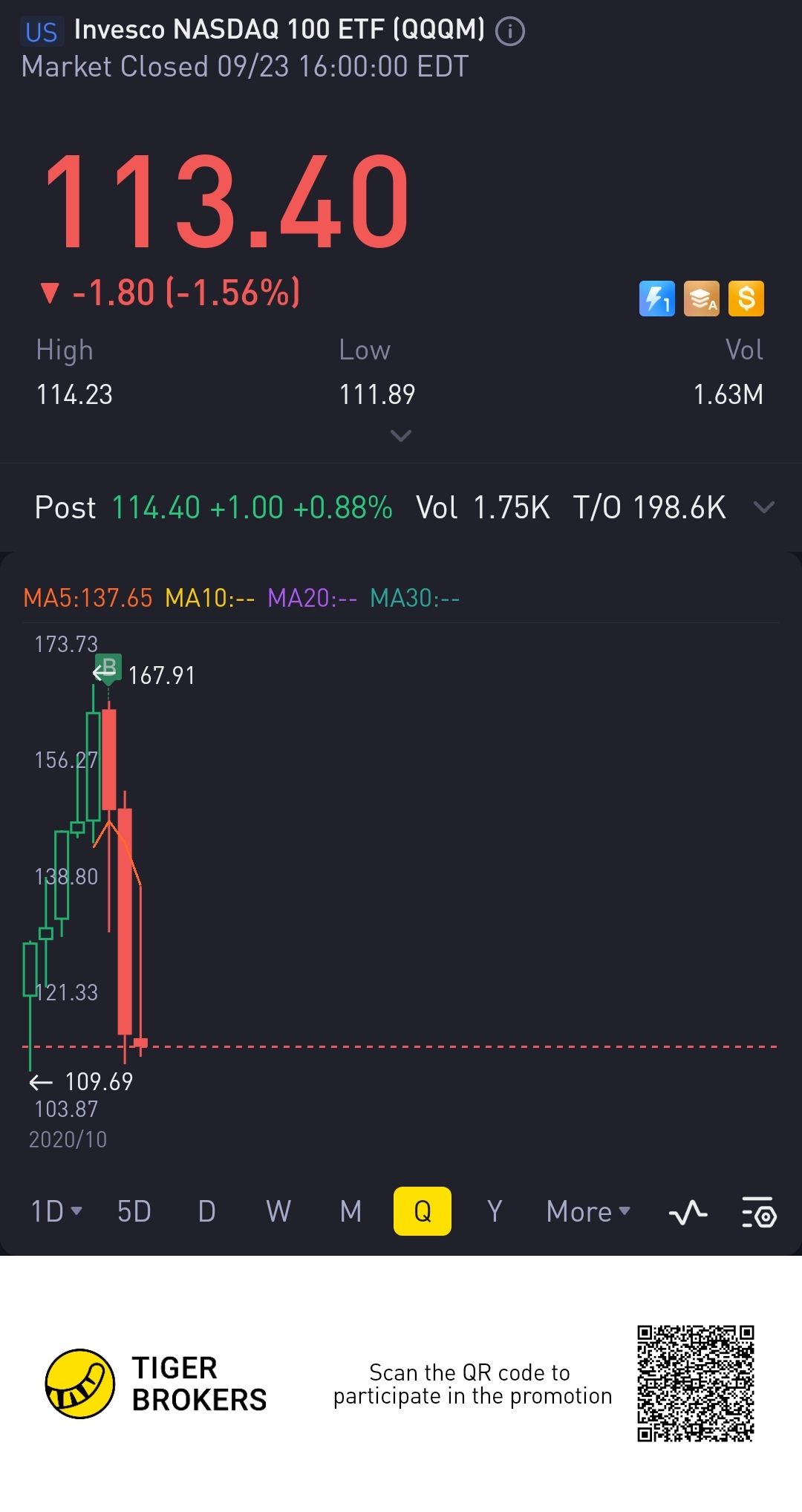Open the 1D intraday dropdown
This screenshot has height=1512, width=802.
click(x=56, y=1211)
